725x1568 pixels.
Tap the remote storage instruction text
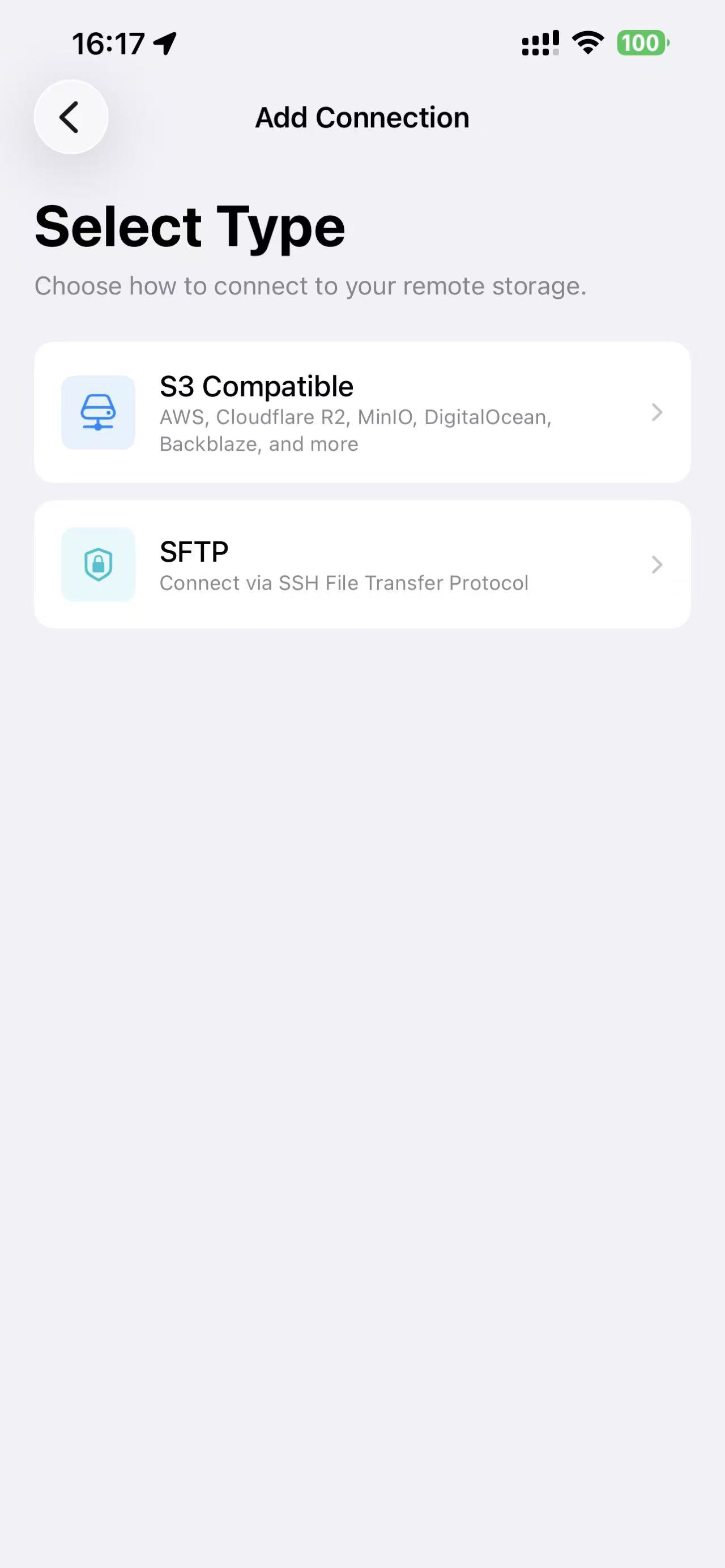coord(310,285)
